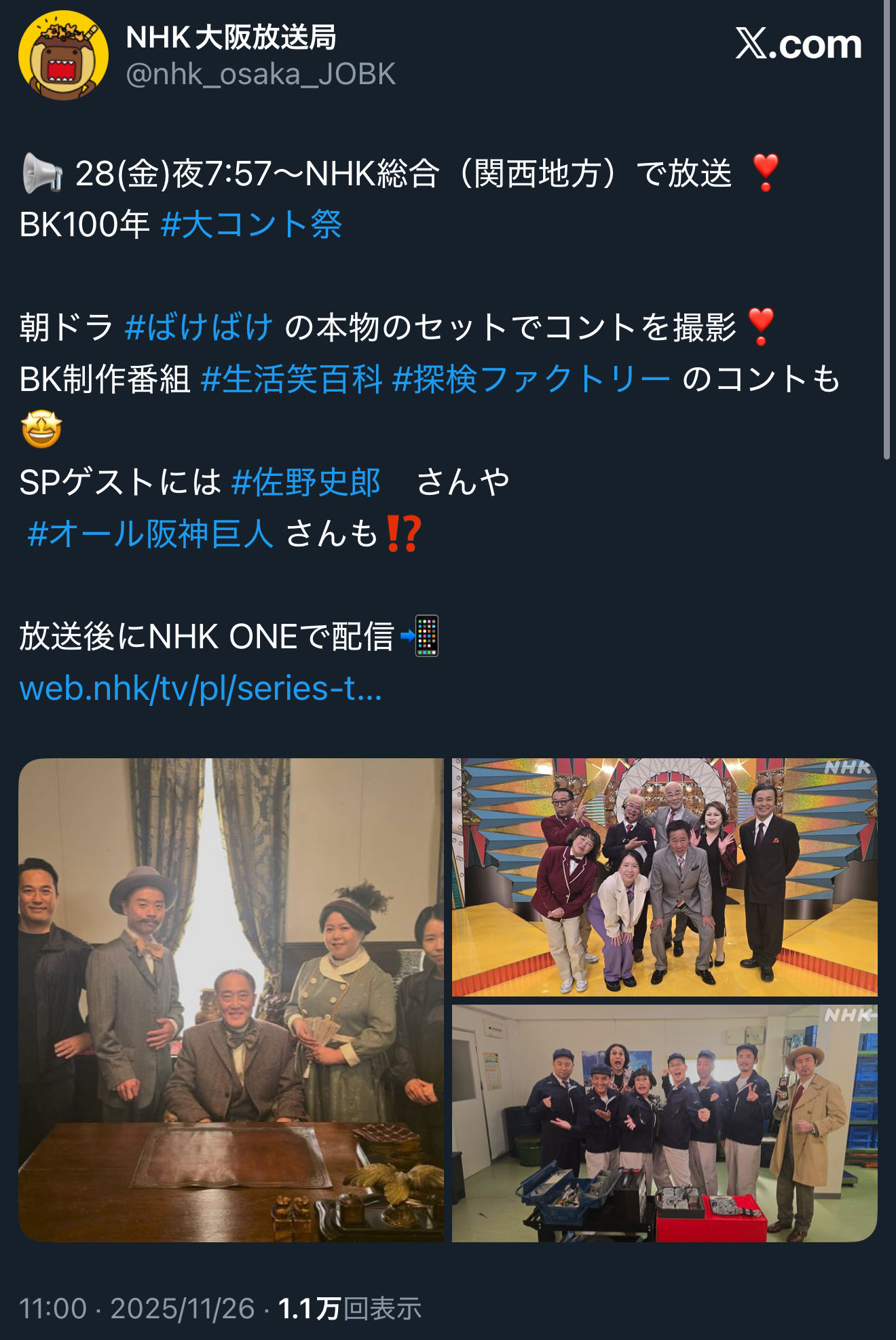Viewport: 896px width, 1340px height.
Task: Open hashtag #探検ファクトリー
Action: (531, 379)
